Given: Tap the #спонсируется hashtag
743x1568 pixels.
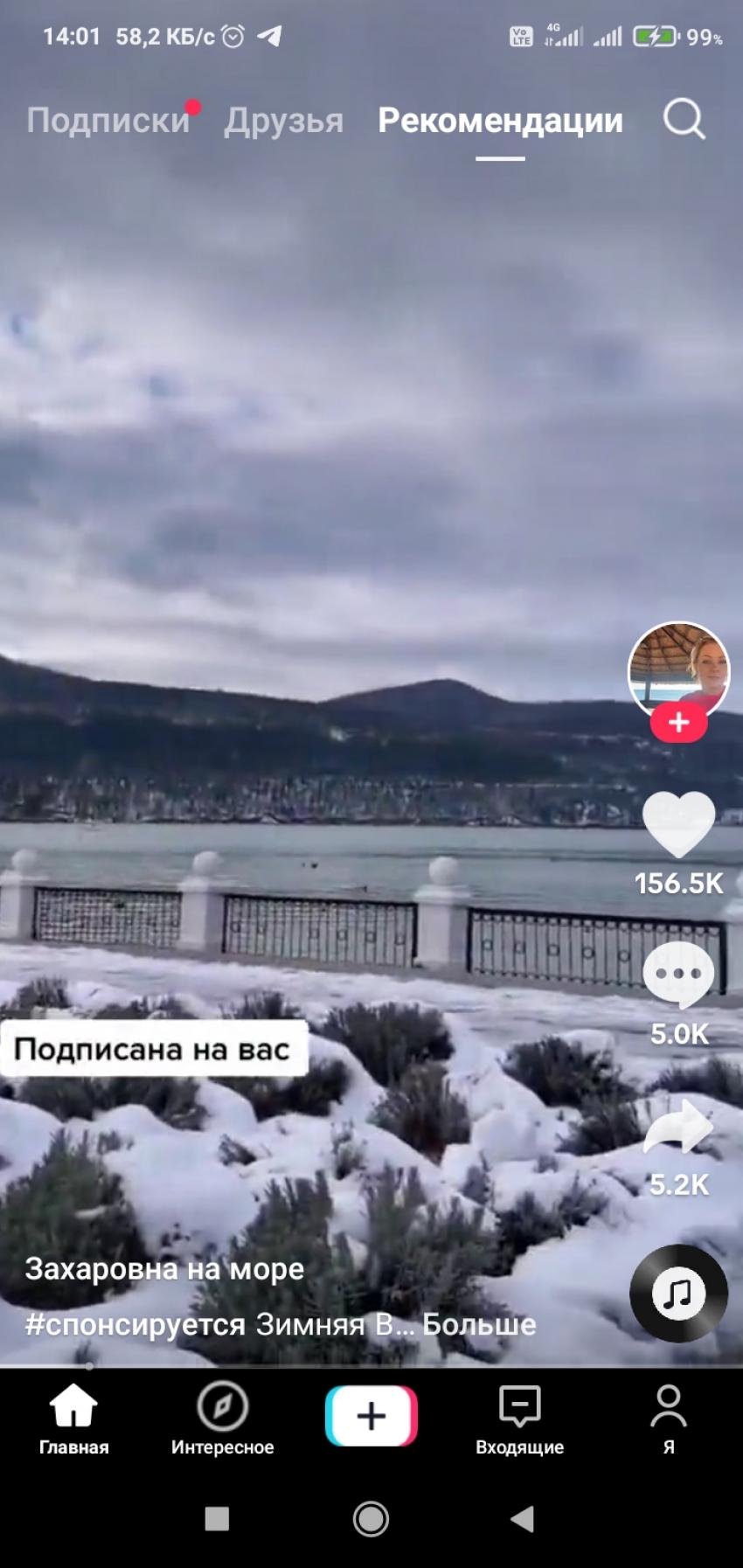Looking at the screenshot, I should 135,1325.
